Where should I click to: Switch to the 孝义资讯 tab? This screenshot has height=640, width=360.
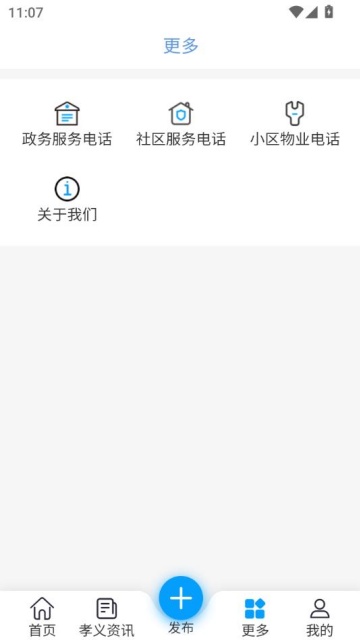(x=107, y=617)
